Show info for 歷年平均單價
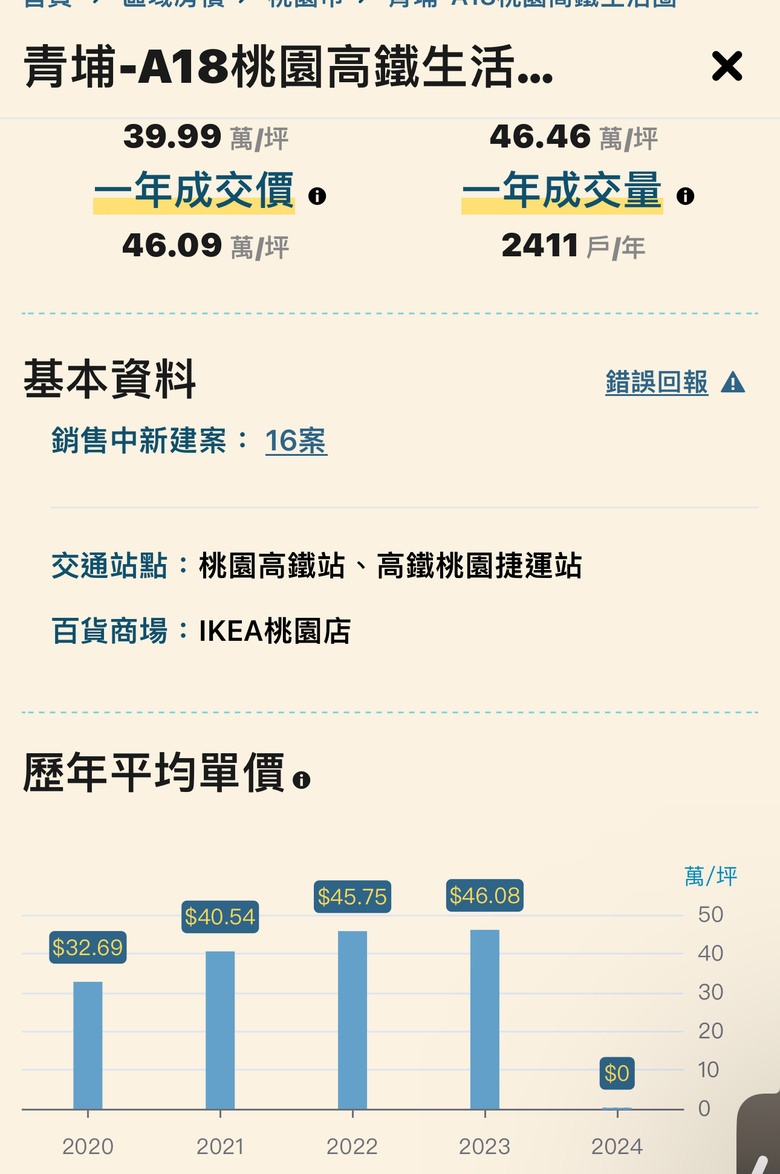The image size is (780, 1174). [301, 780]
